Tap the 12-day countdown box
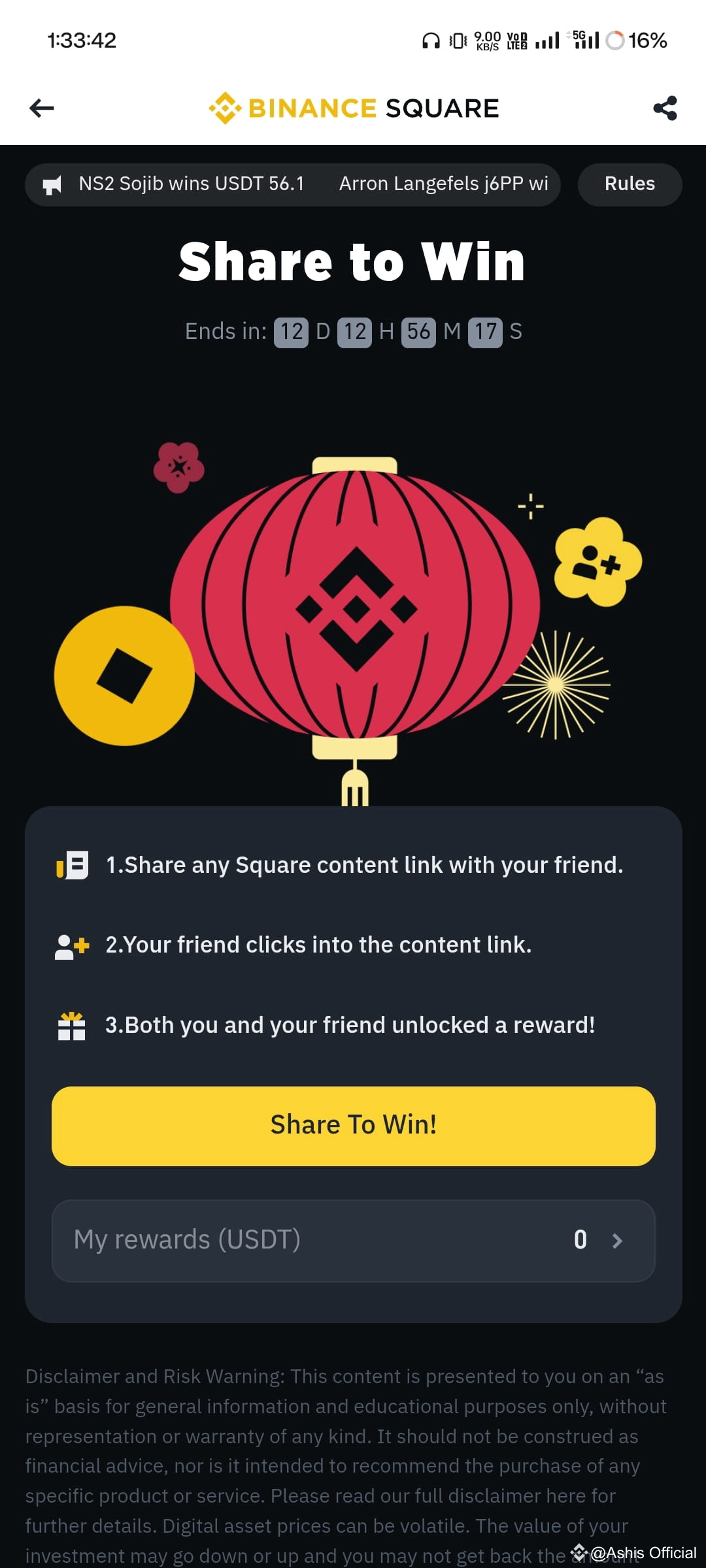Image resolution: width=706 pixels, height=1568 pixels. [292, 331]
